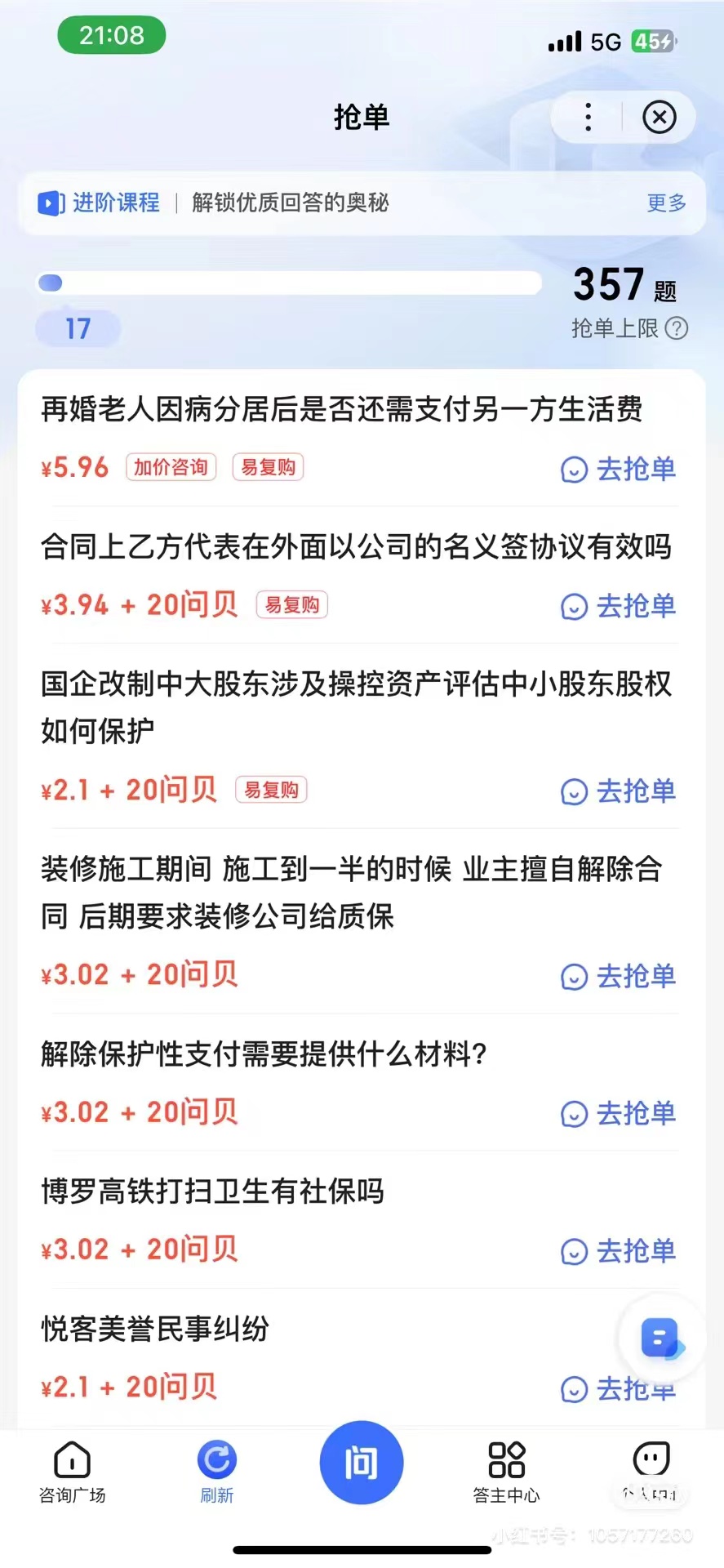Open the three-dot more options menu

click(x=587, y=117)
